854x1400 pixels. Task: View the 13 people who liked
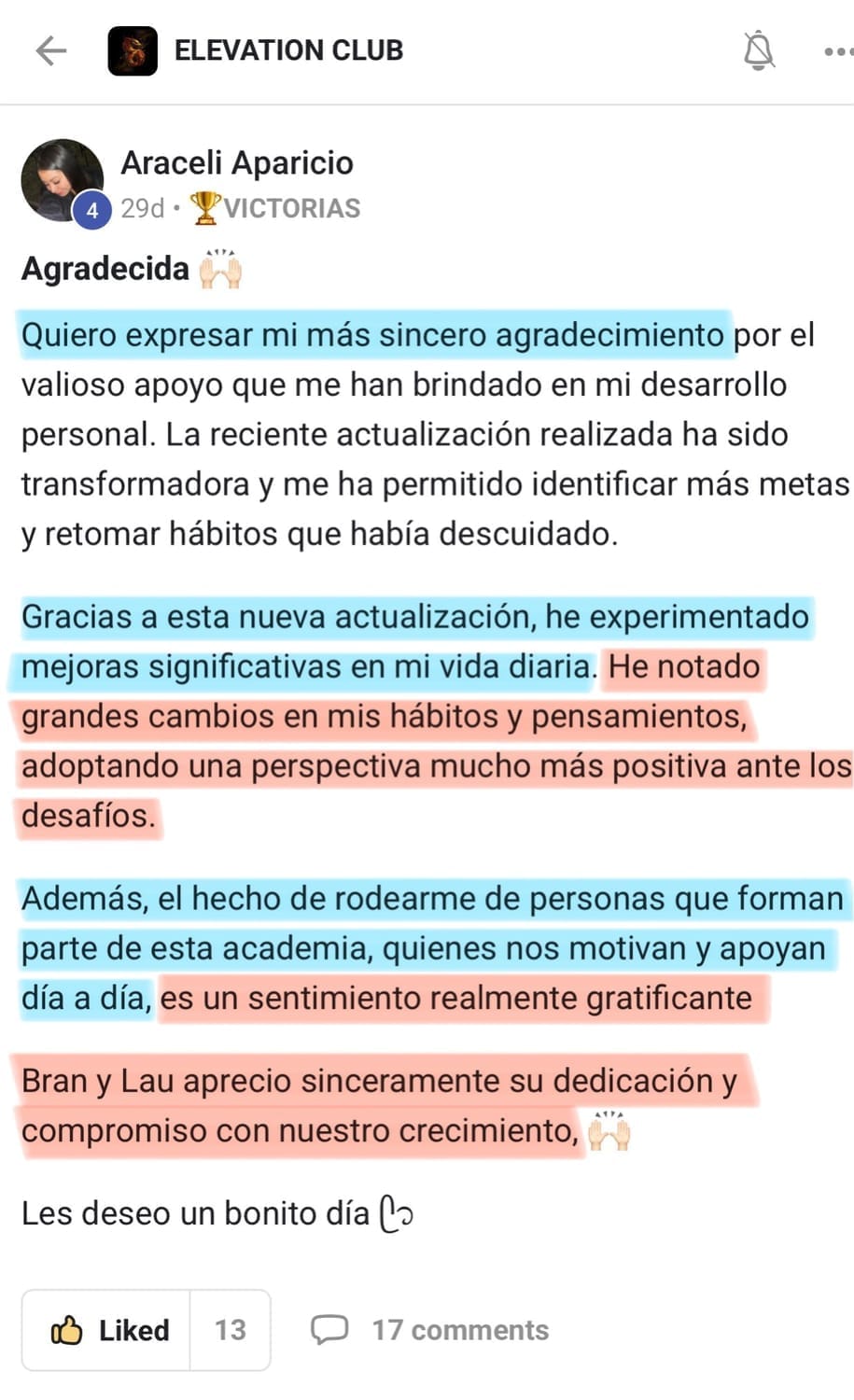231,1330
